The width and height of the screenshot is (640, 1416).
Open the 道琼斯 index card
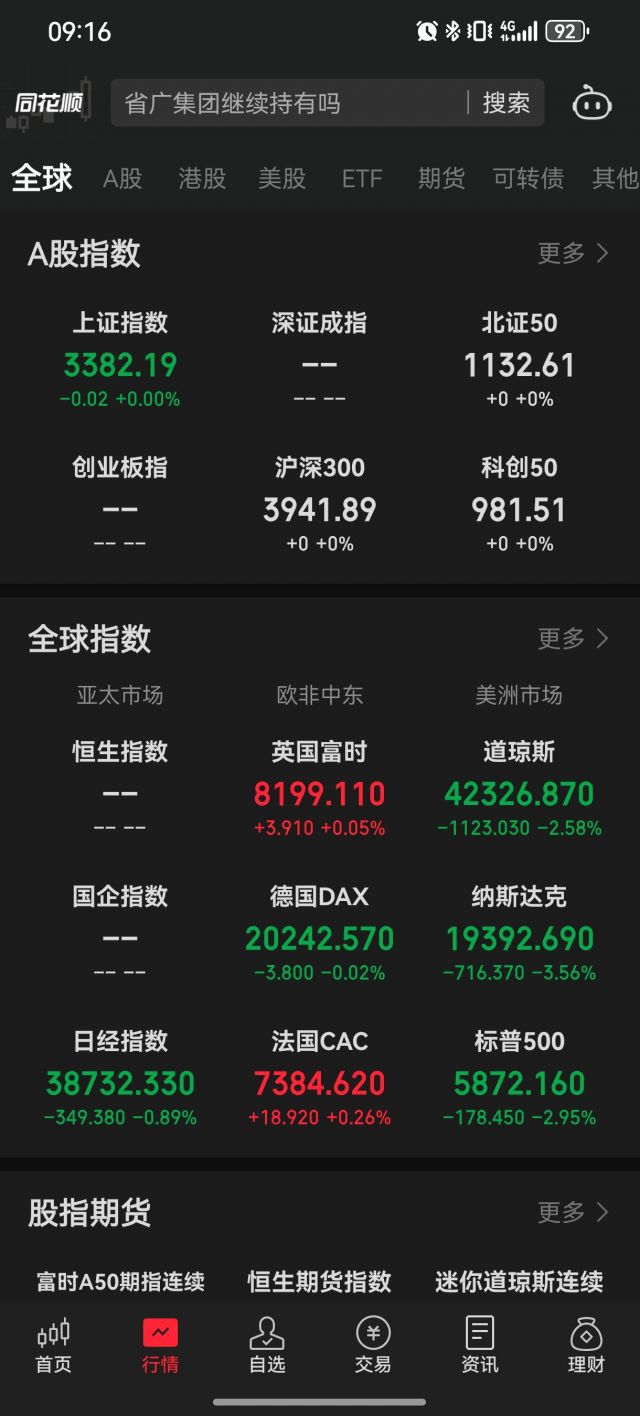[519, 790]
